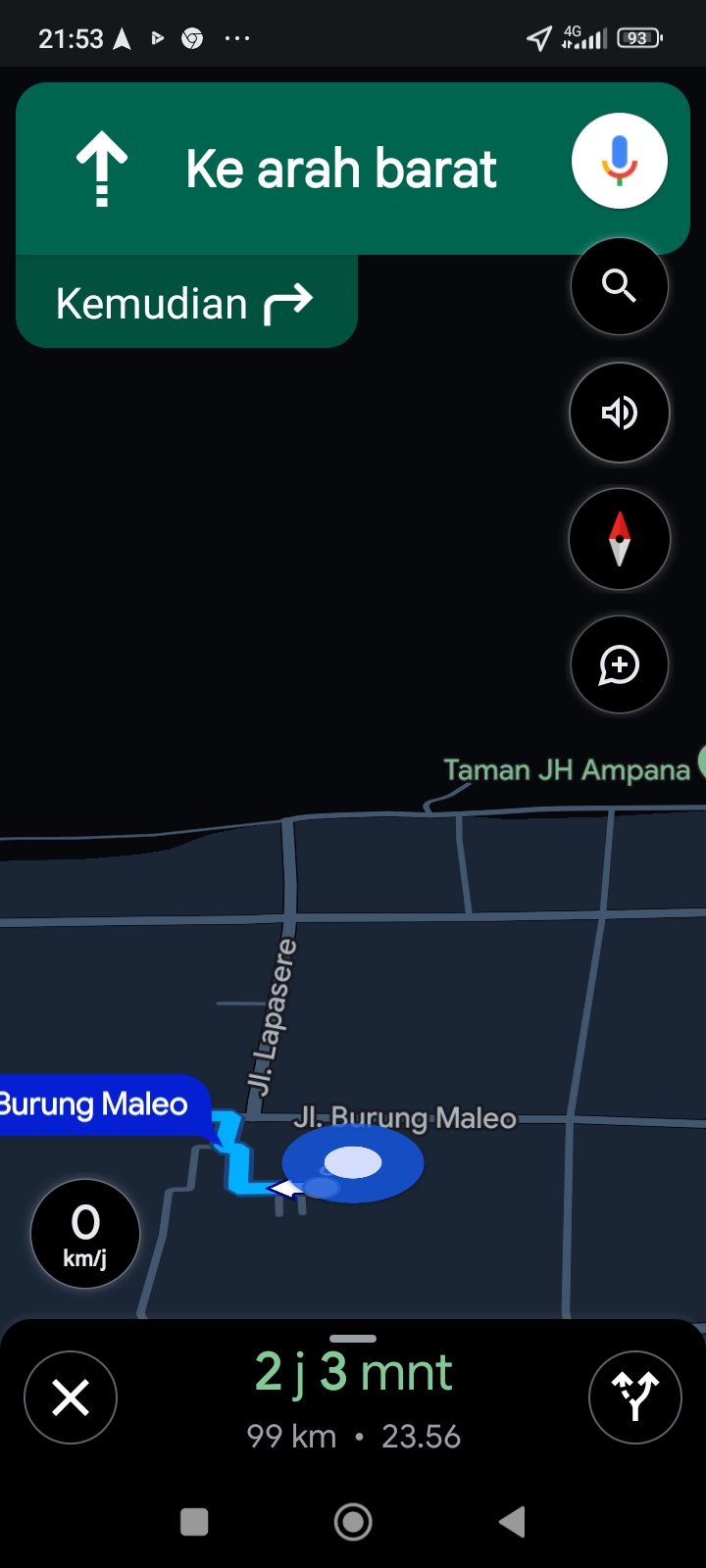Image resolution: width=706 pixels, height=1568 pixels.
Task: Open Taman JH Ampana place label
Action: point(567,770)
